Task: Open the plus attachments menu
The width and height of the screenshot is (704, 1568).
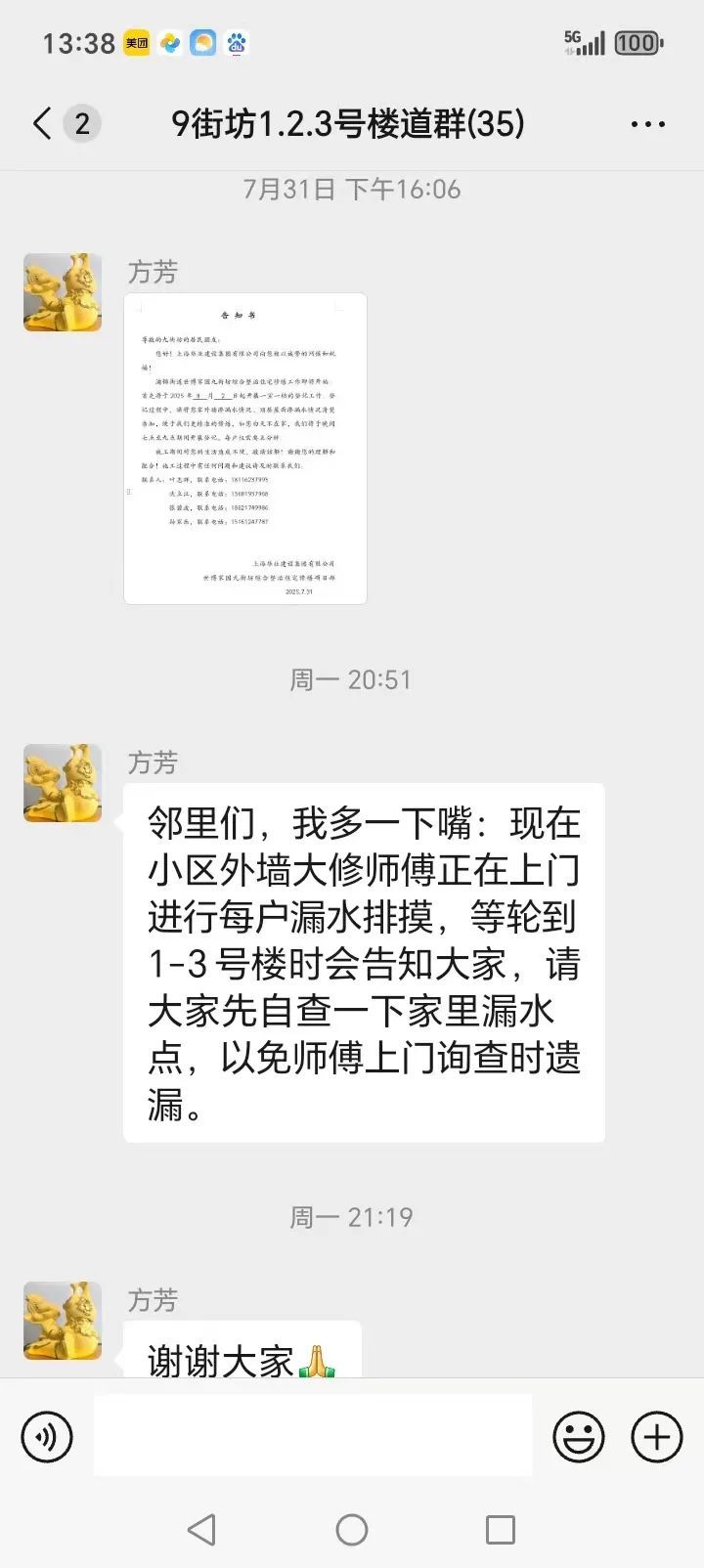Action: point(657,1437)
